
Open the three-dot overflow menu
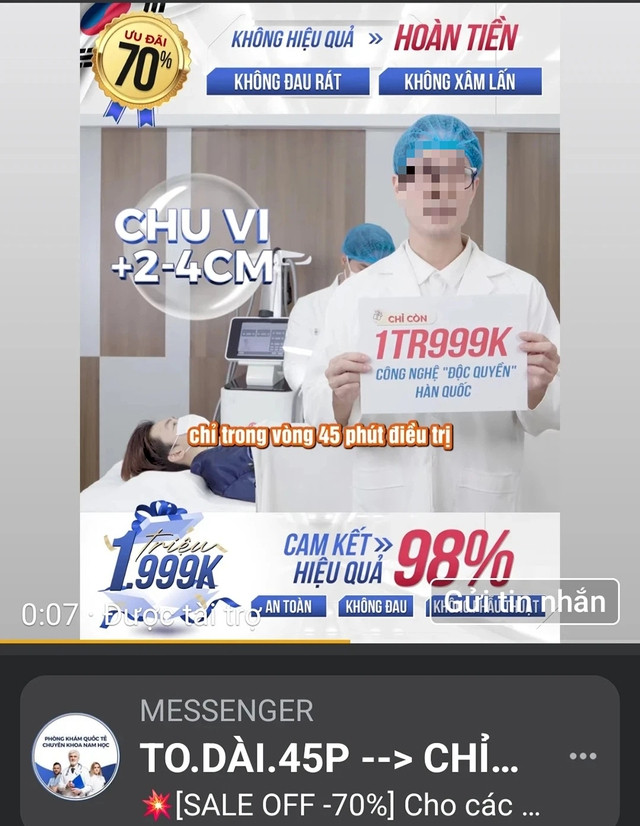(x=583, y=757)
